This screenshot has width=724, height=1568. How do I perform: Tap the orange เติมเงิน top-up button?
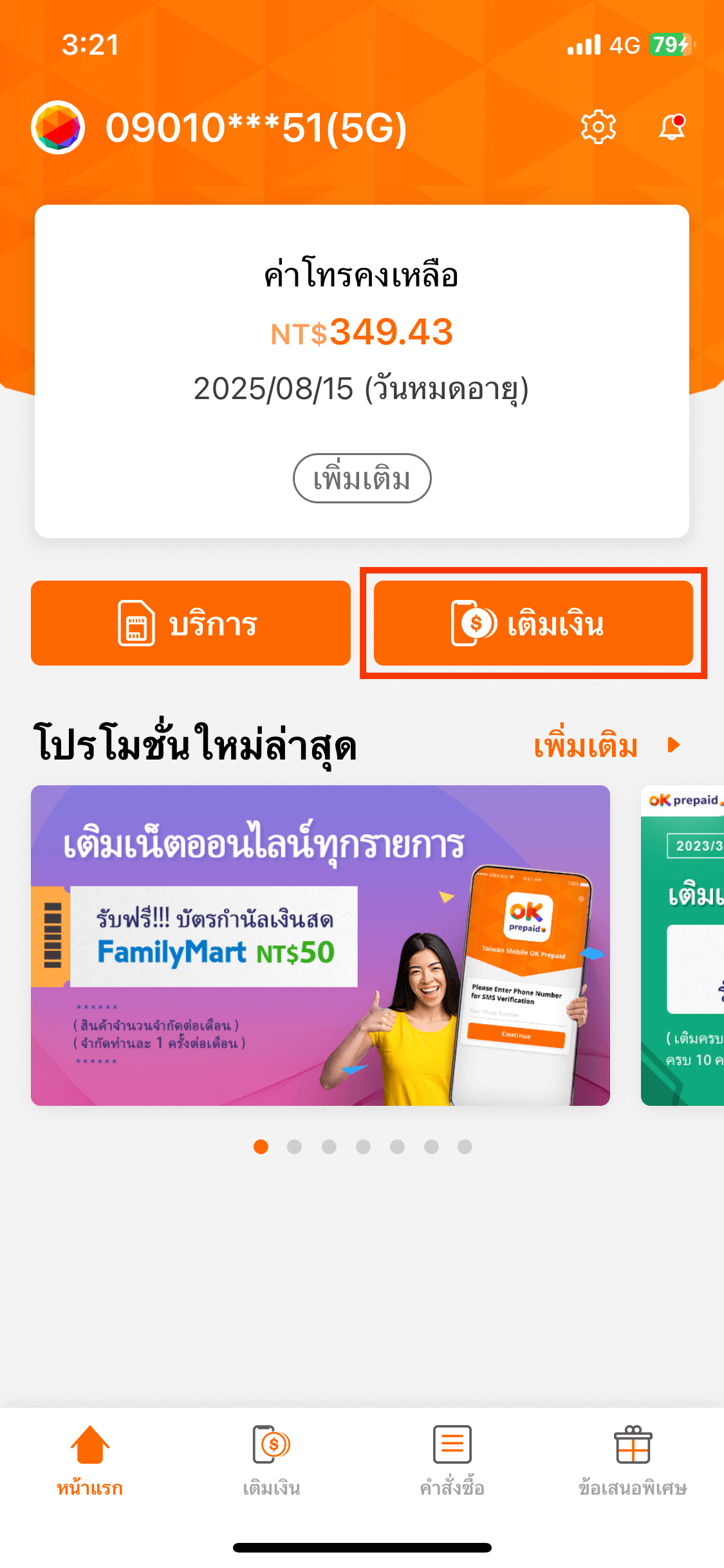[x=533, y=623]
